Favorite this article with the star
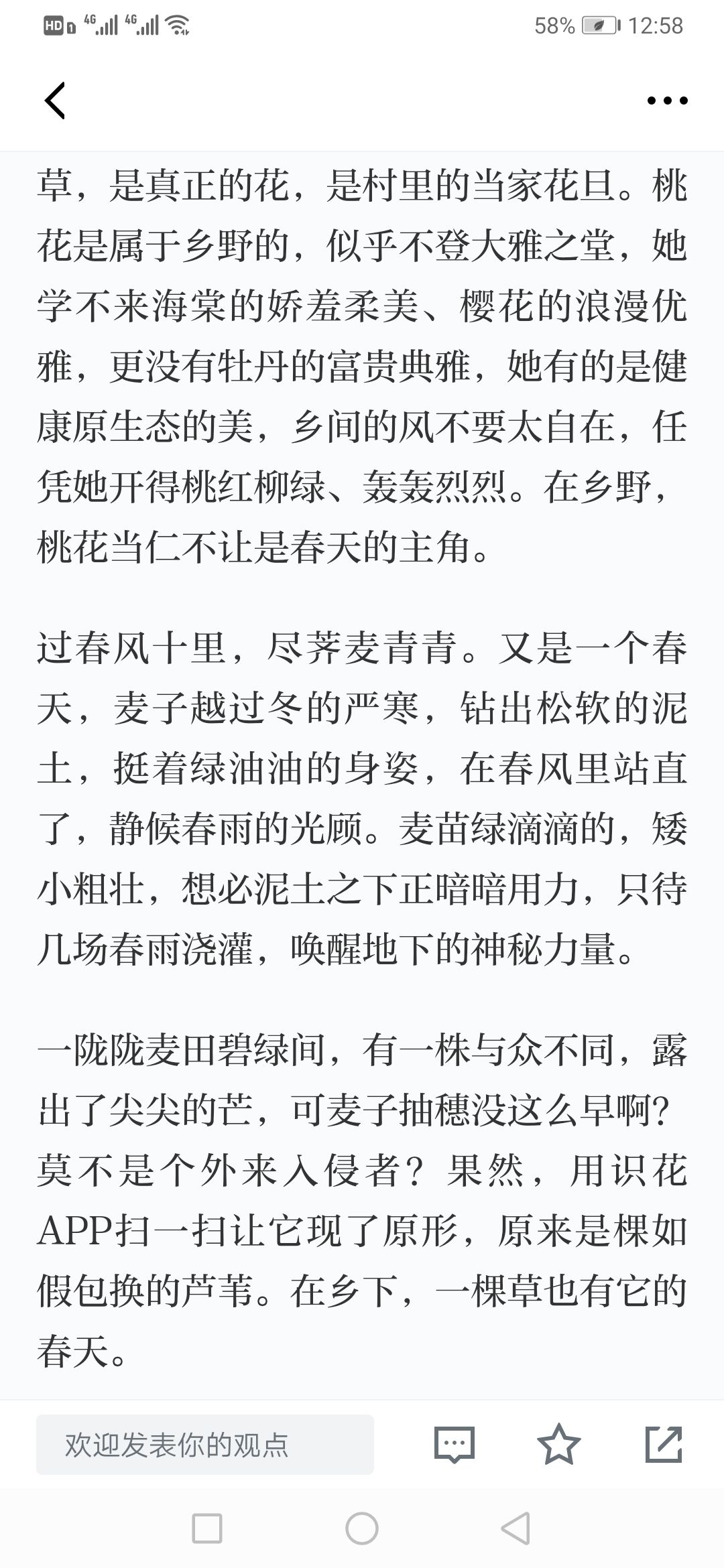The height and width of the screenshot is (1568, 724). point(559,1444)
